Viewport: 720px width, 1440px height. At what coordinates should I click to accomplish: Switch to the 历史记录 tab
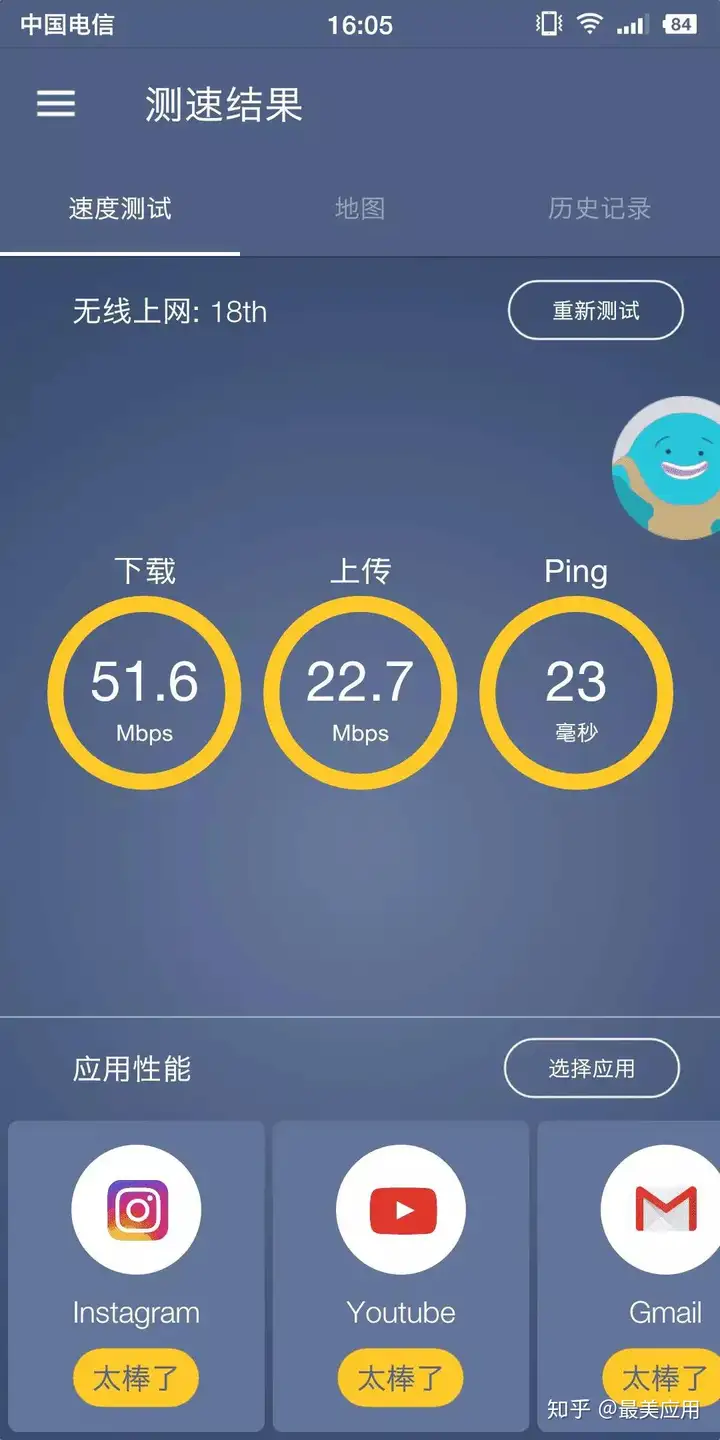600,208
